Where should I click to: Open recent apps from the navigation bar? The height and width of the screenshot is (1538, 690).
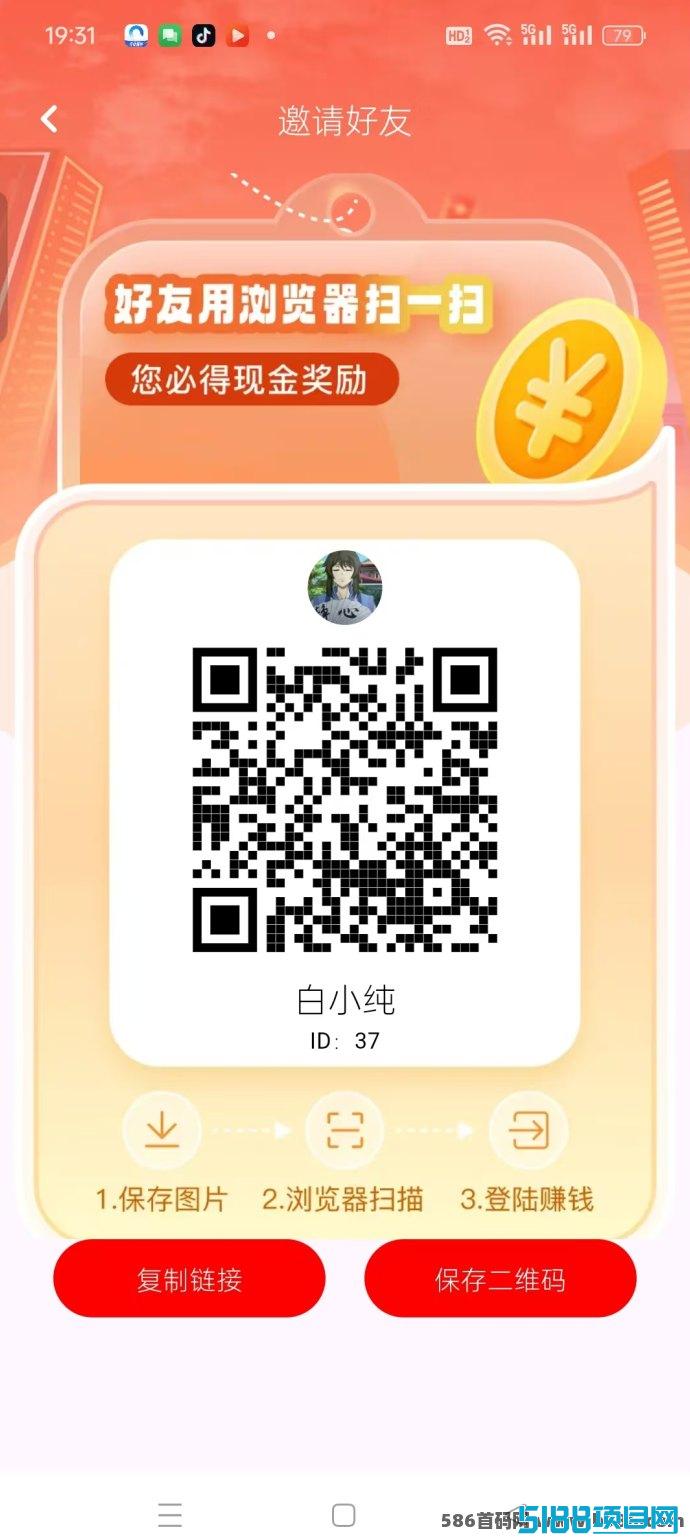tap(171, 1515)
